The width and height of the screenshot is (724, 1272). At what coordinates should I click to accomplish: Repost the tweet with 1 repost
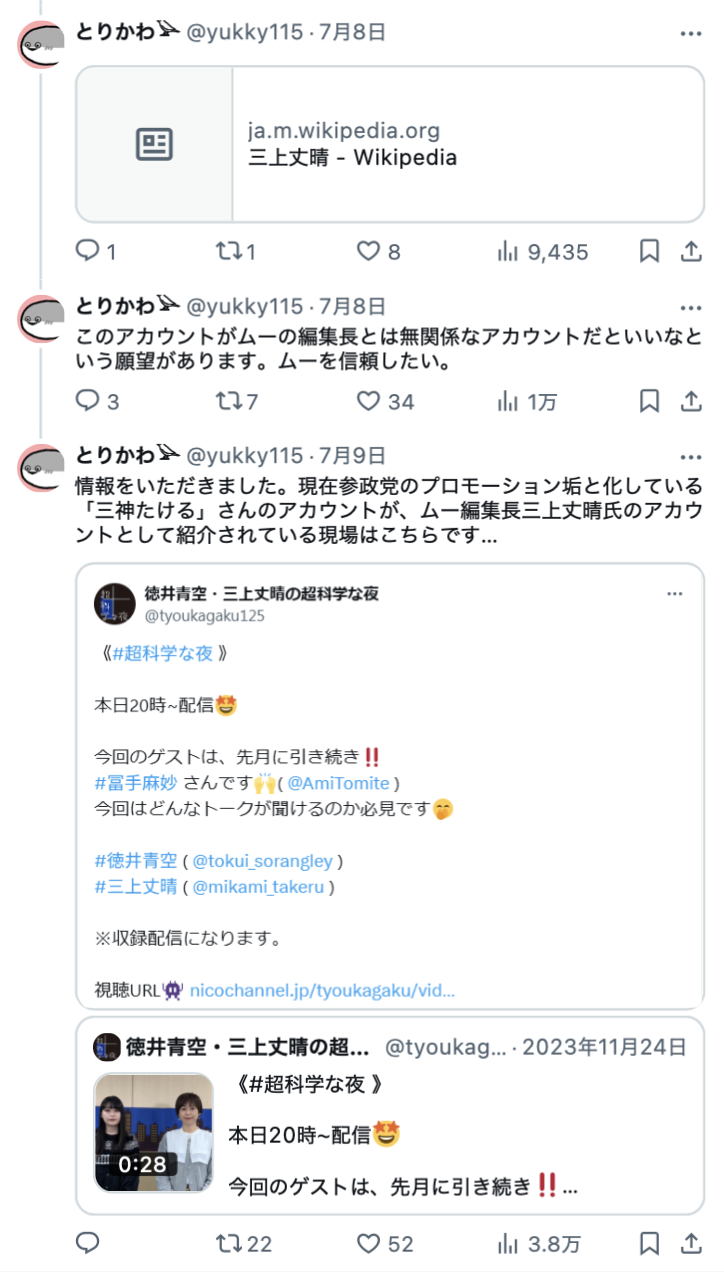tap(237, 252)
